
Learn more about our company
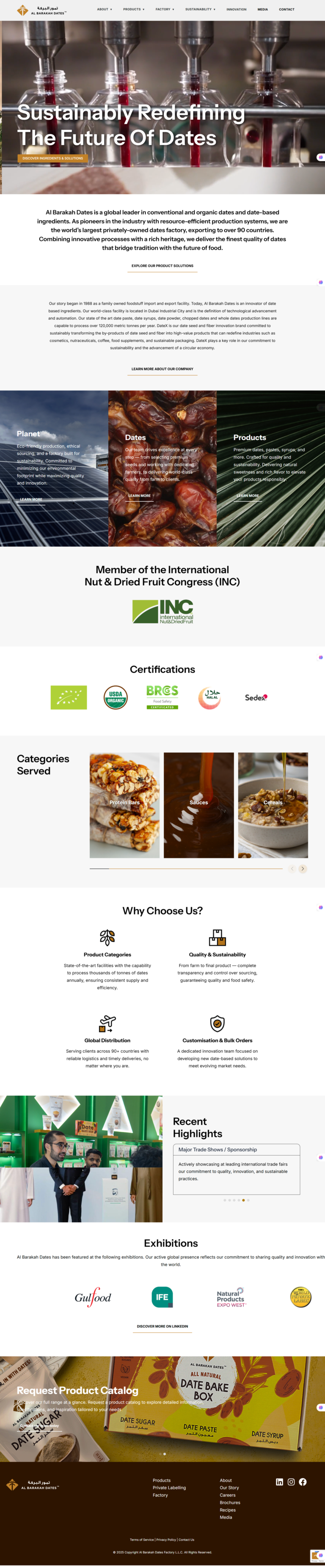click(162, 369)
